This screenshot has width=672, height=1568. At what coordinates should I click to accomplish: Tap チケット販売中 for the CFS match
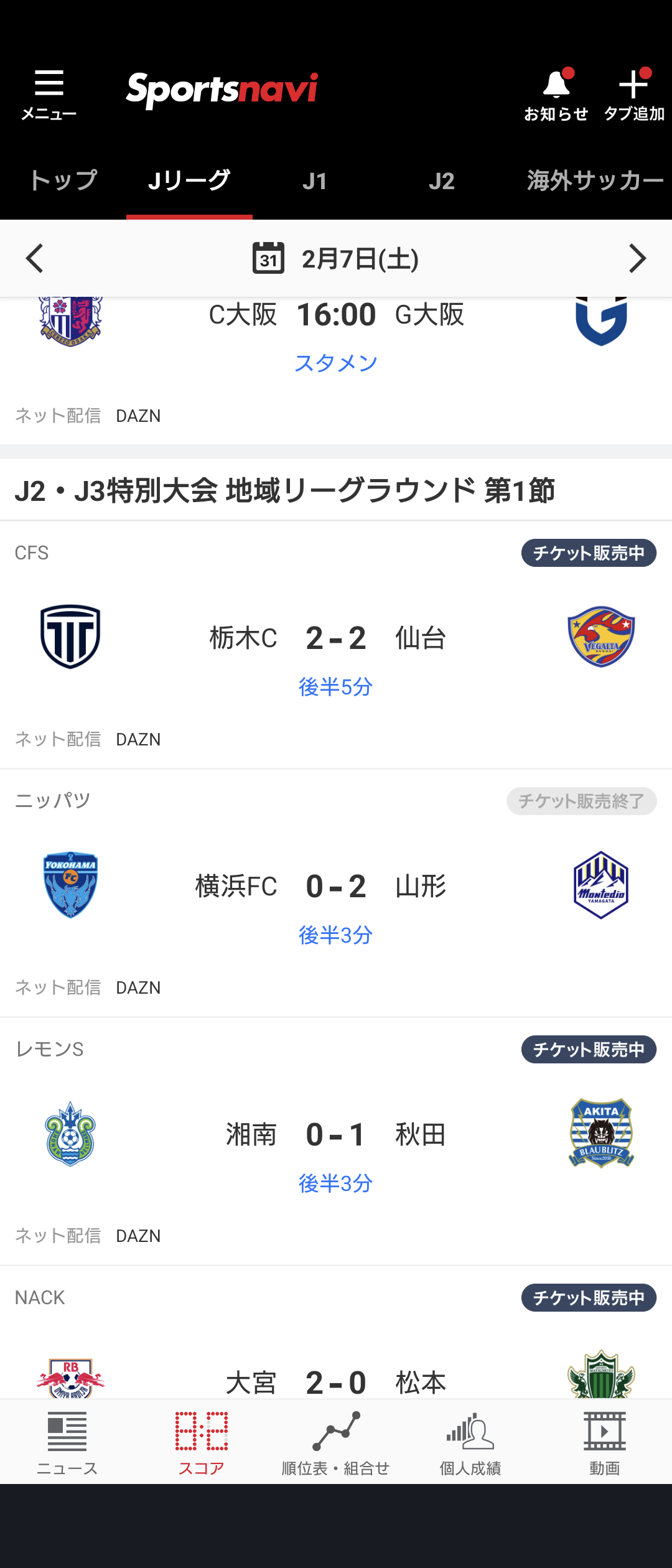588,553
